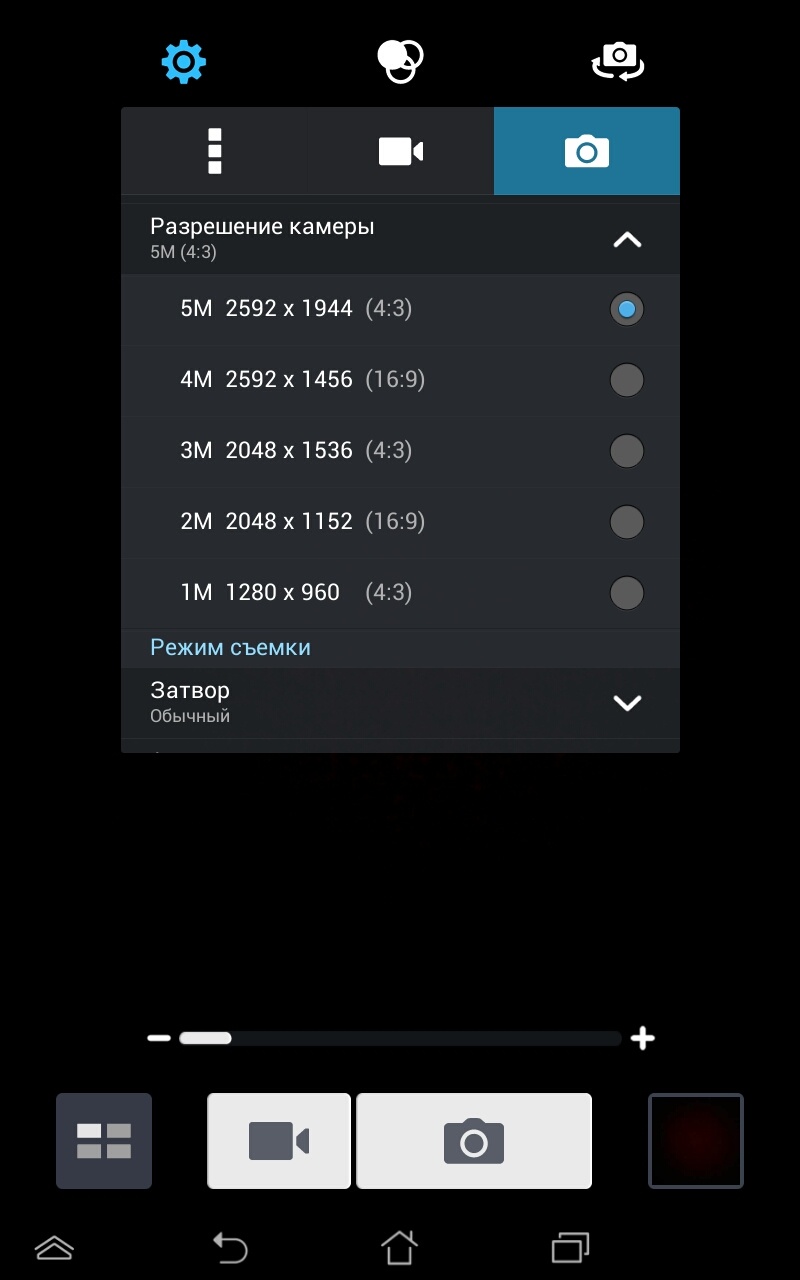Set resolution to 1M 1280 x 960
This screenshot has height=1280, width=800.
626,593
